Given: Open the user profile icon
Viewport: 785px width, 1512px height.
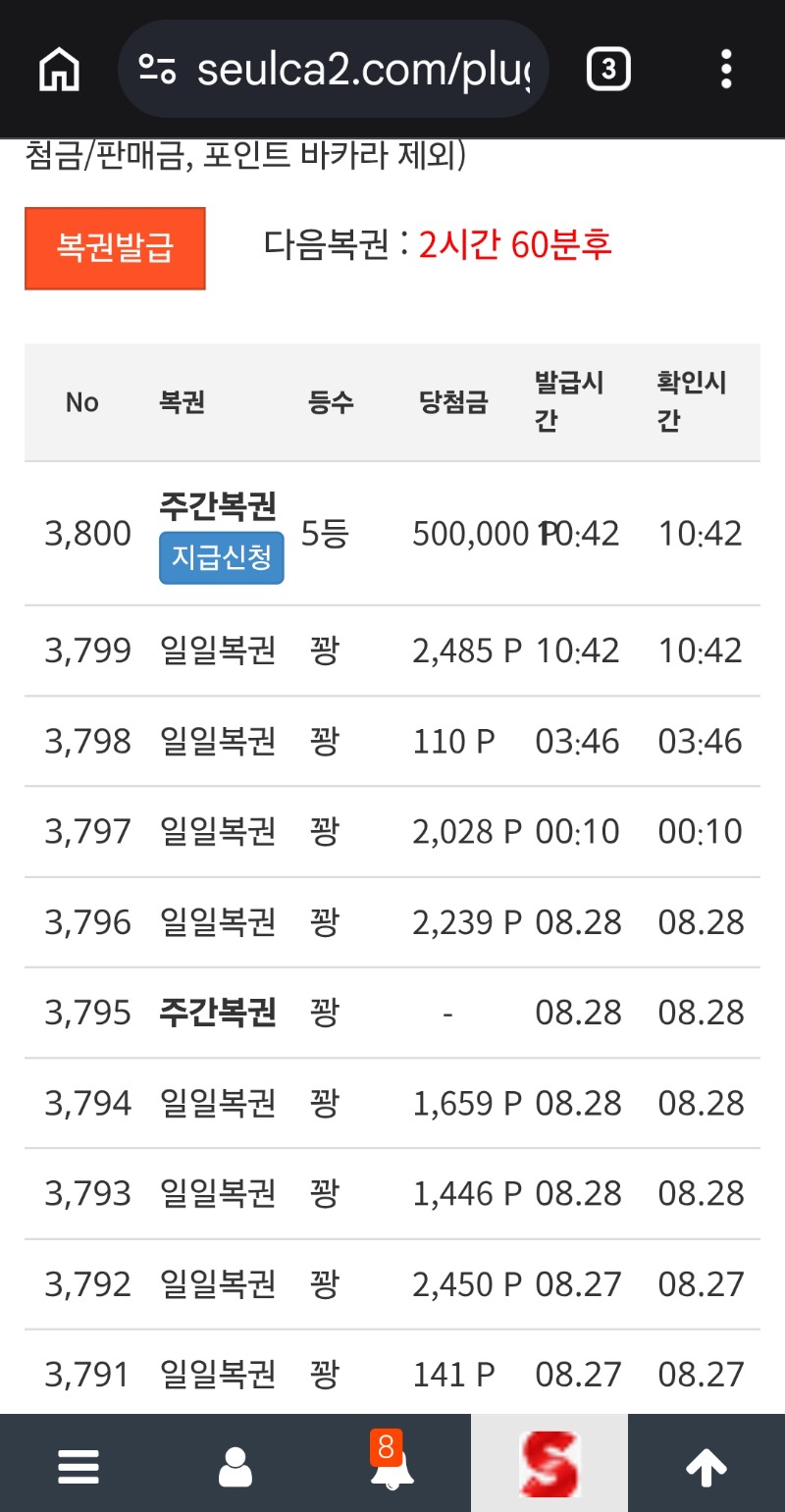Looking at the screenshot, I should tap(235, 1467).
